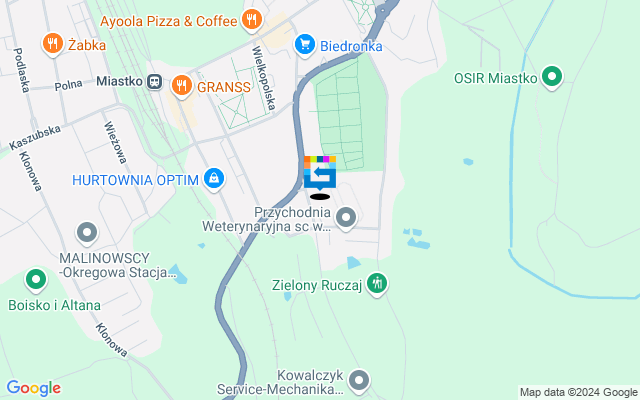Tap the OSIR Miastko place pin
640x400 pixels.
[552, 76]
